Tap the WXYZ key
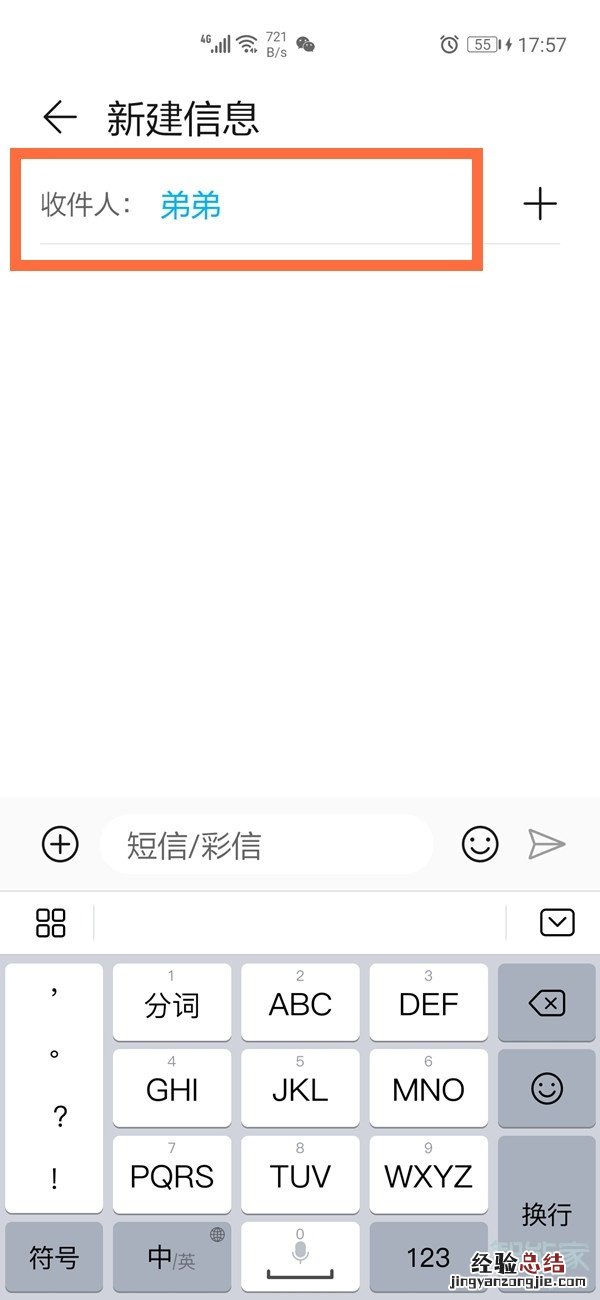600x1300 pixels. 429,1175
